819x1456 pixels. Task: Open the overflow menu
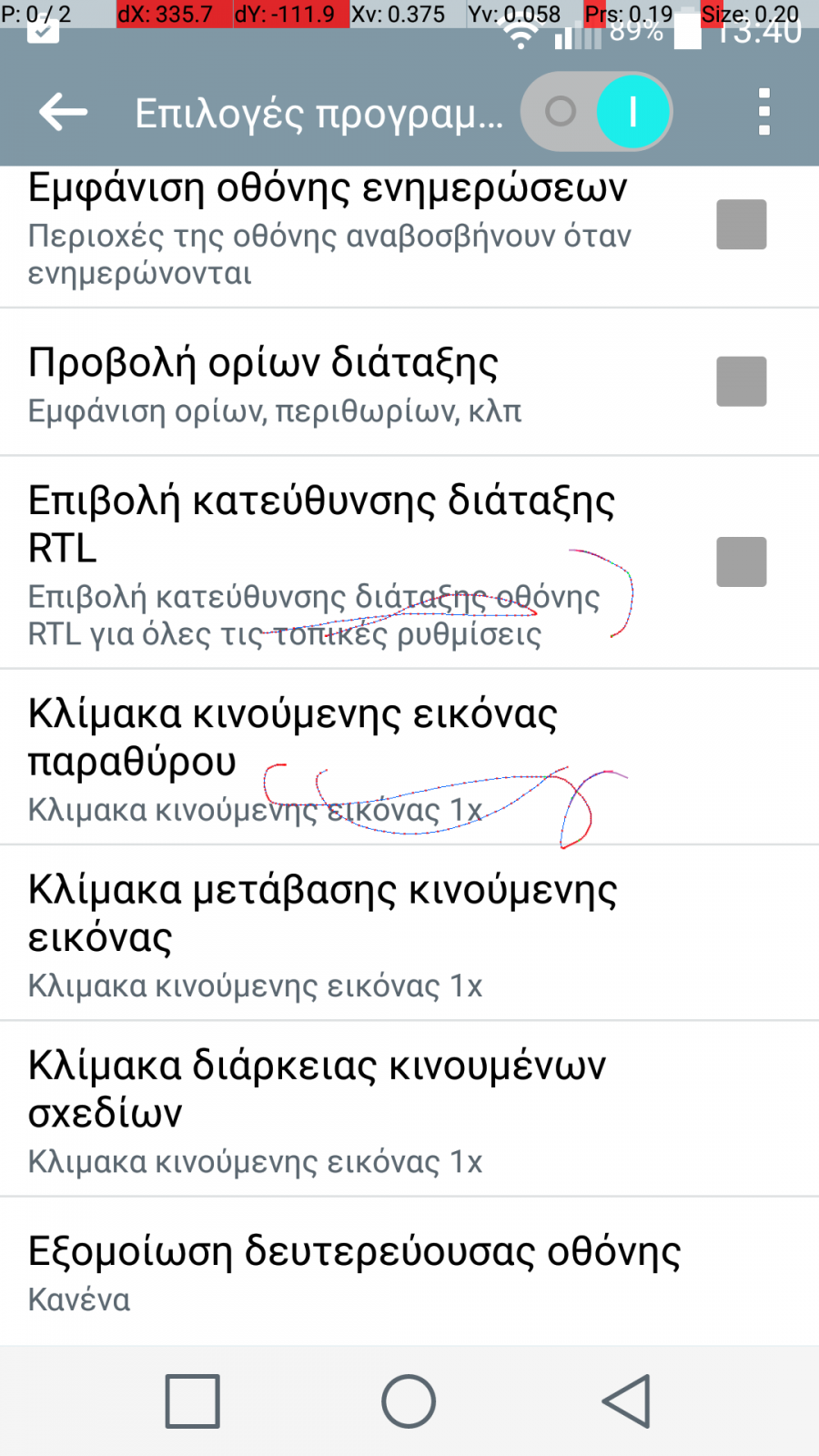(x=764, y=112)
